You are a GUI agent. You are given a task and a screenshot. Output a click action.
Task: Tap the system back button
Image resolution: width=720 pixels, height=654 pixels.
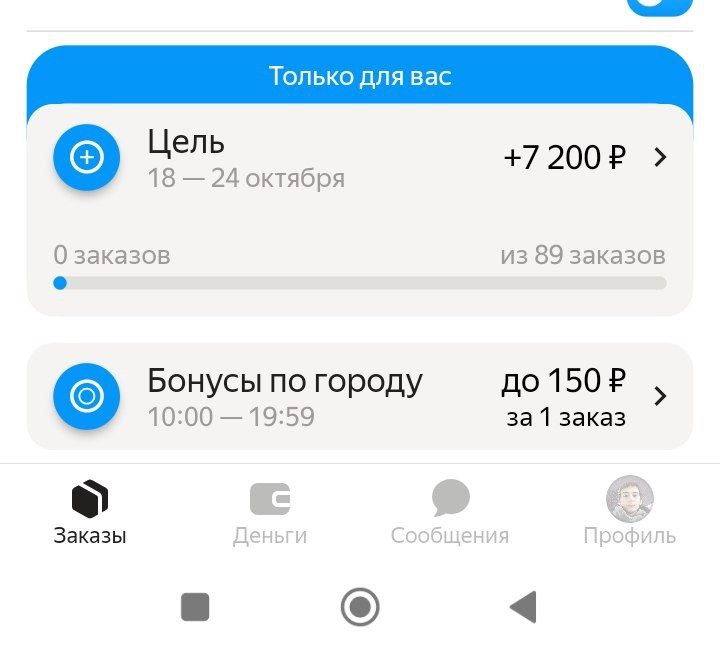point(522,606)
